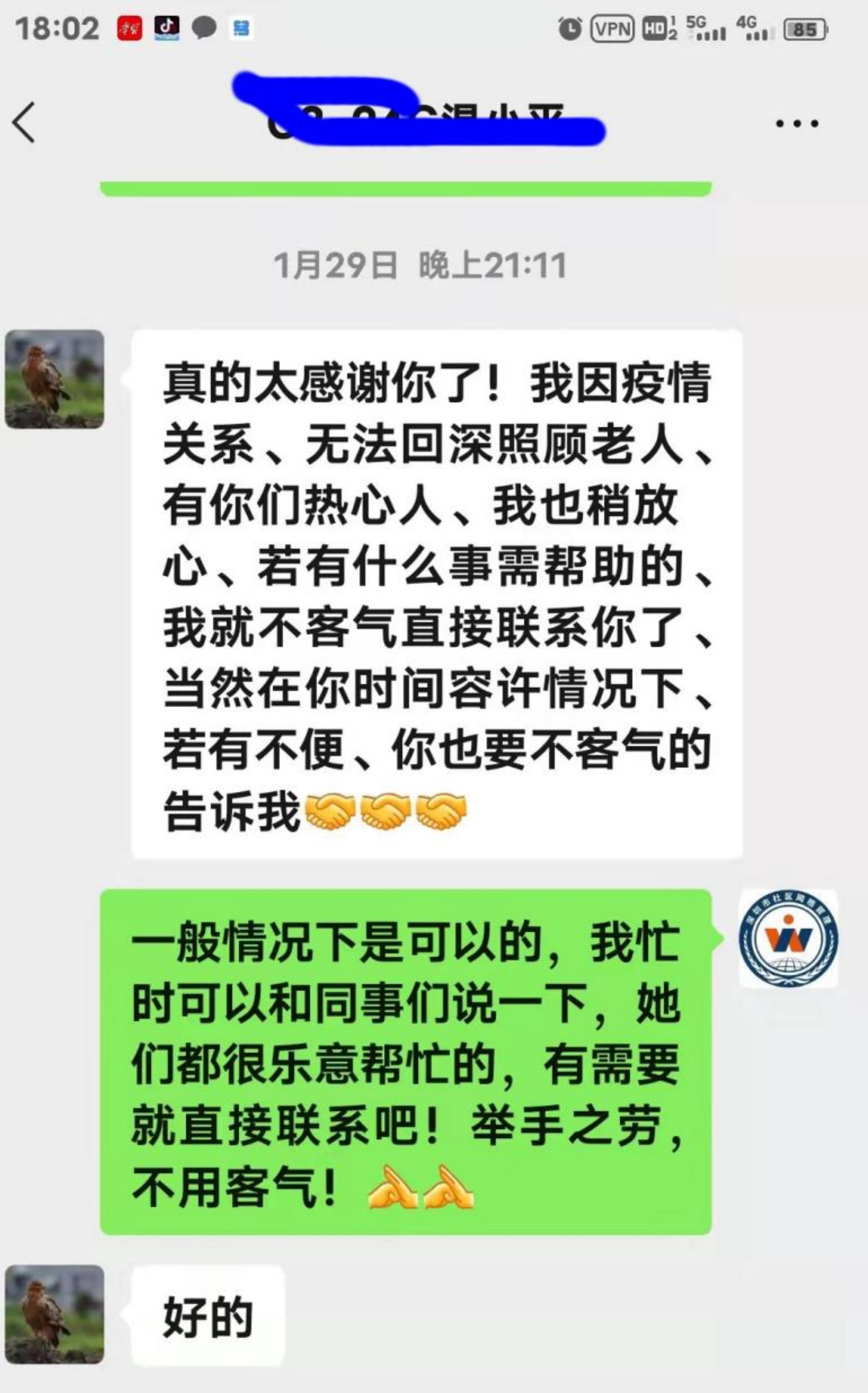The width and height of the screenshot is (868, 1393).
Task: Go back from the chat screen
Action: coord(24,122)
